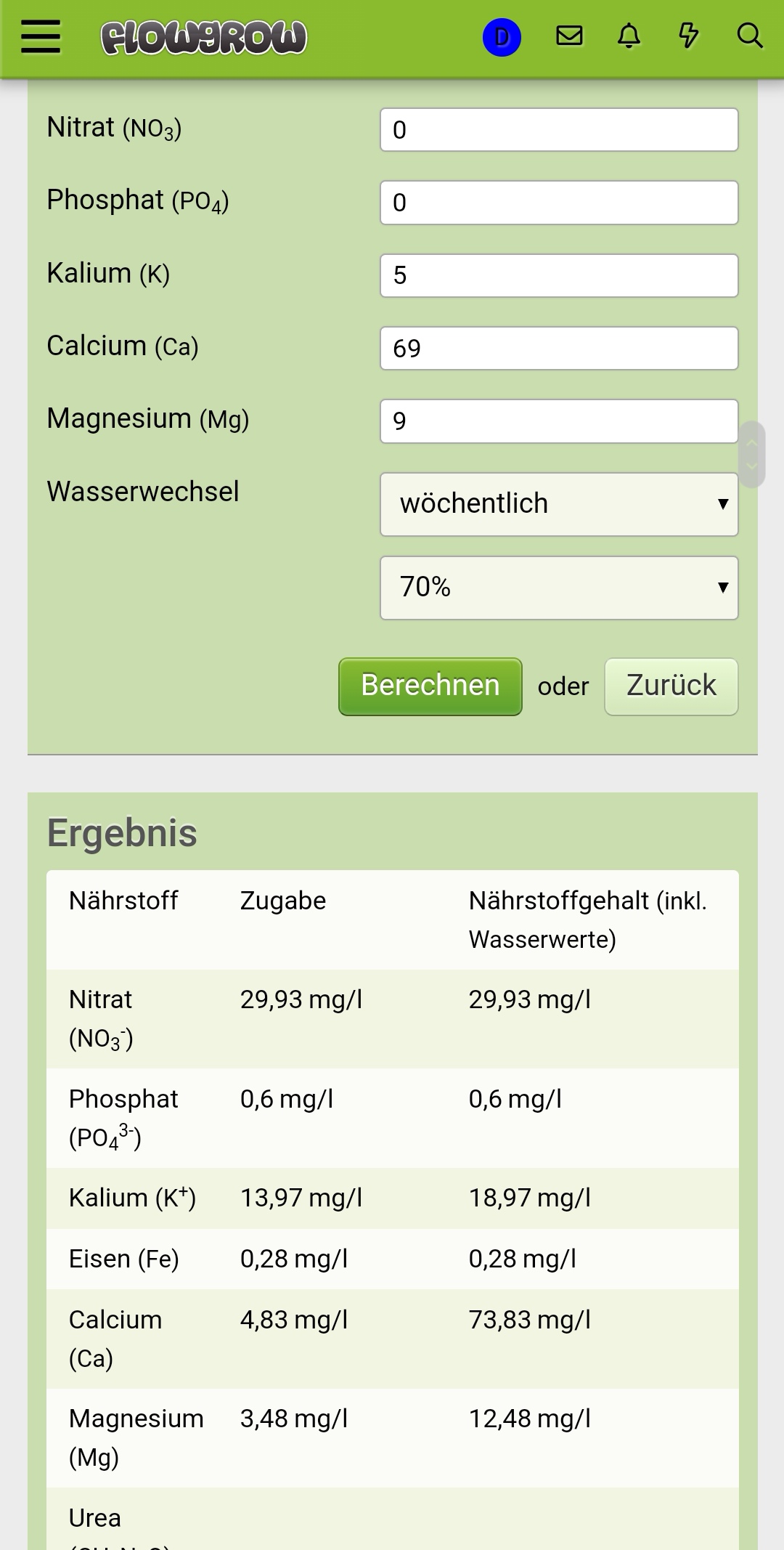The width and height of the screenshot is (784, 1550).
Task: Tap the scroll handle beside the Magnesium field
Action: 752,454
